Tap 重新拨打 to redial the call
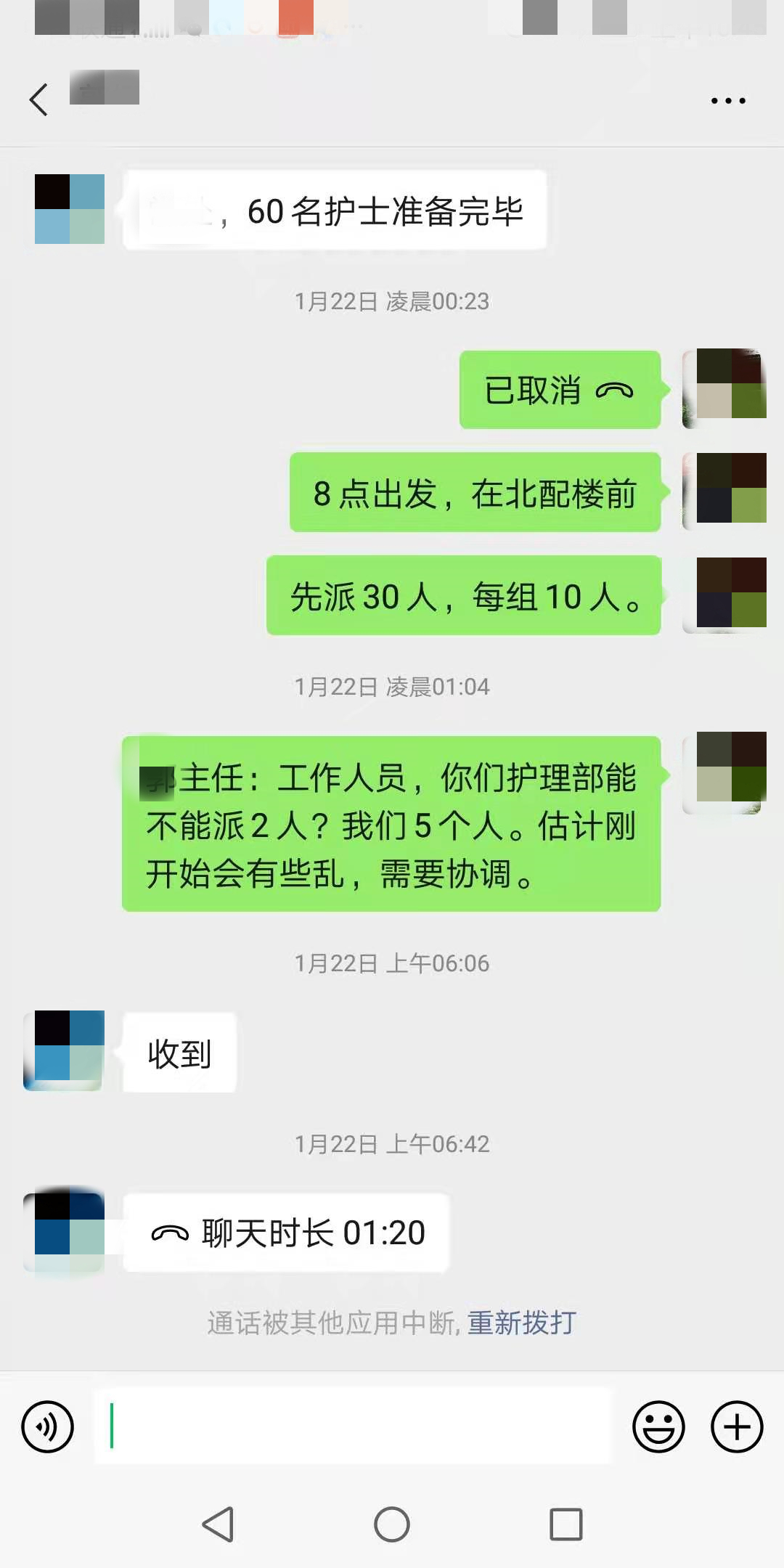This screenshot has height=1568, width=784. click(x=521, y=1323)
